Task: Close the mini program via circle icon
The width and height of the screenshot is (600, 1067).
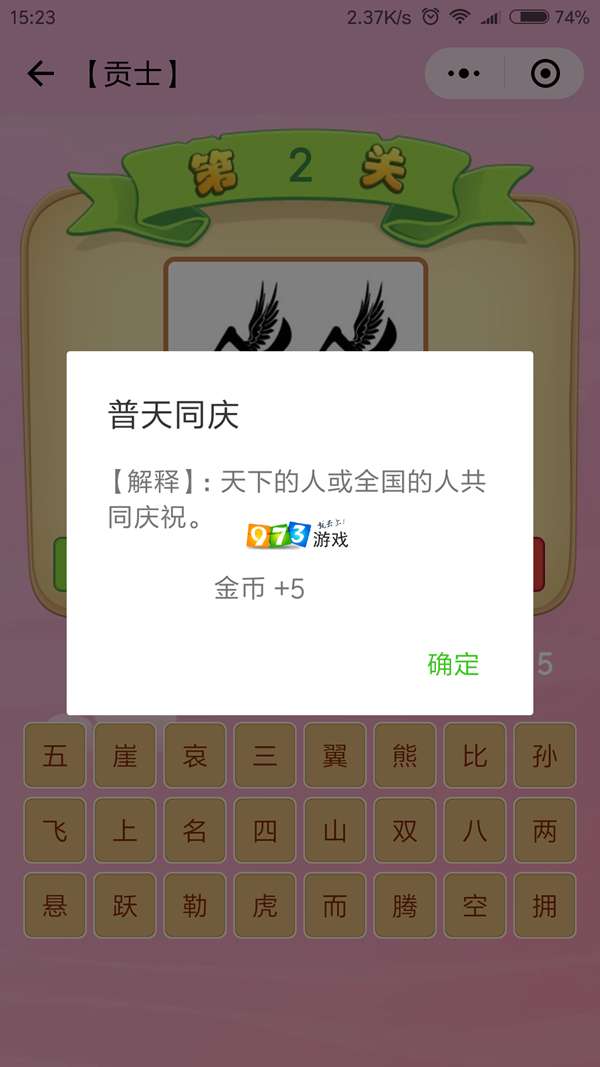Action: (545, 74)
